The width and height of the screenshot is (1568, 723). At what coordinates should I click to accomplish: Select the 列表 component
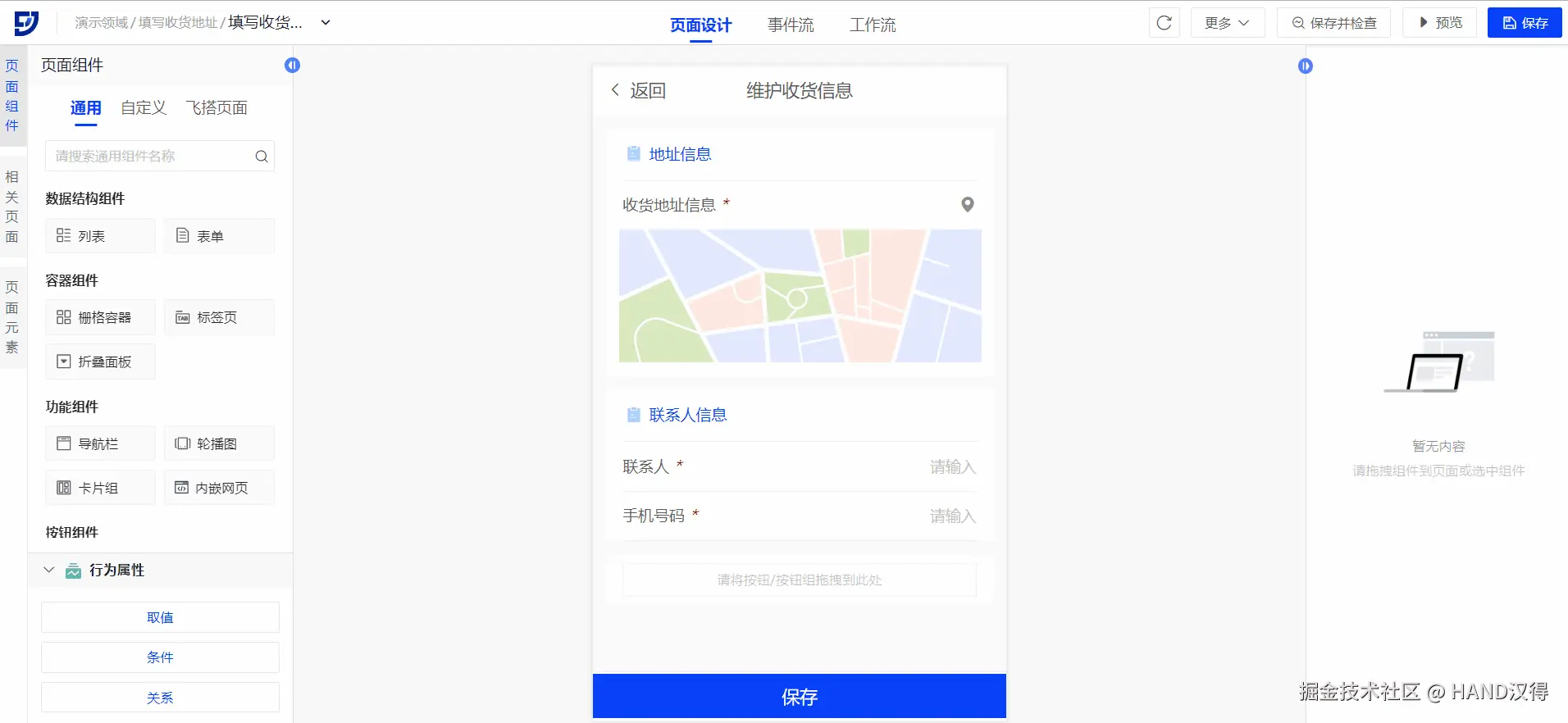click(100, 236)
